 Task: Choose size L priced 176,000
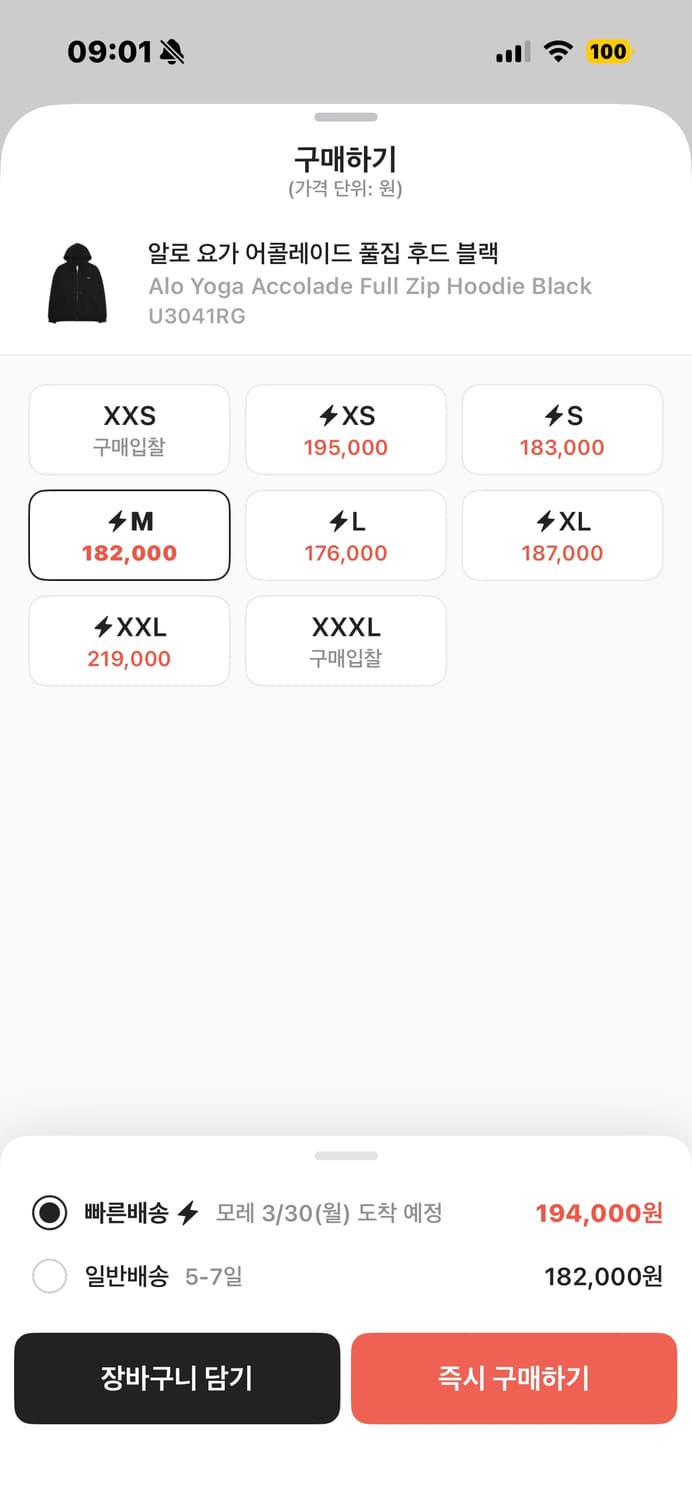(x=346, y=536)
